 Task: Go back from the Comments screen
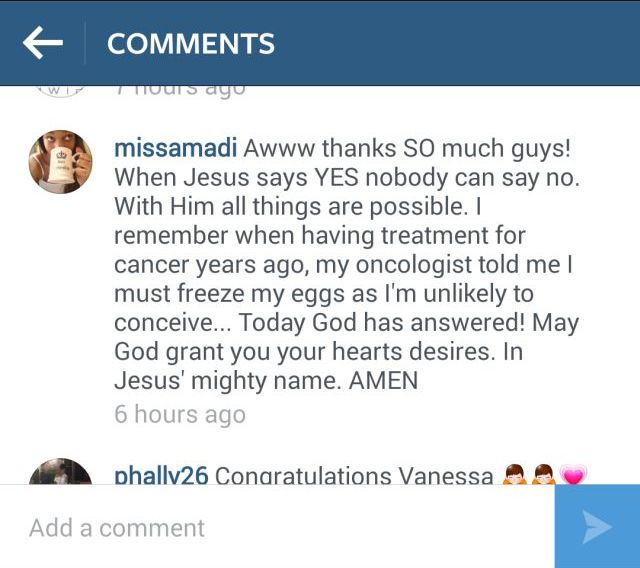point(42,43)
